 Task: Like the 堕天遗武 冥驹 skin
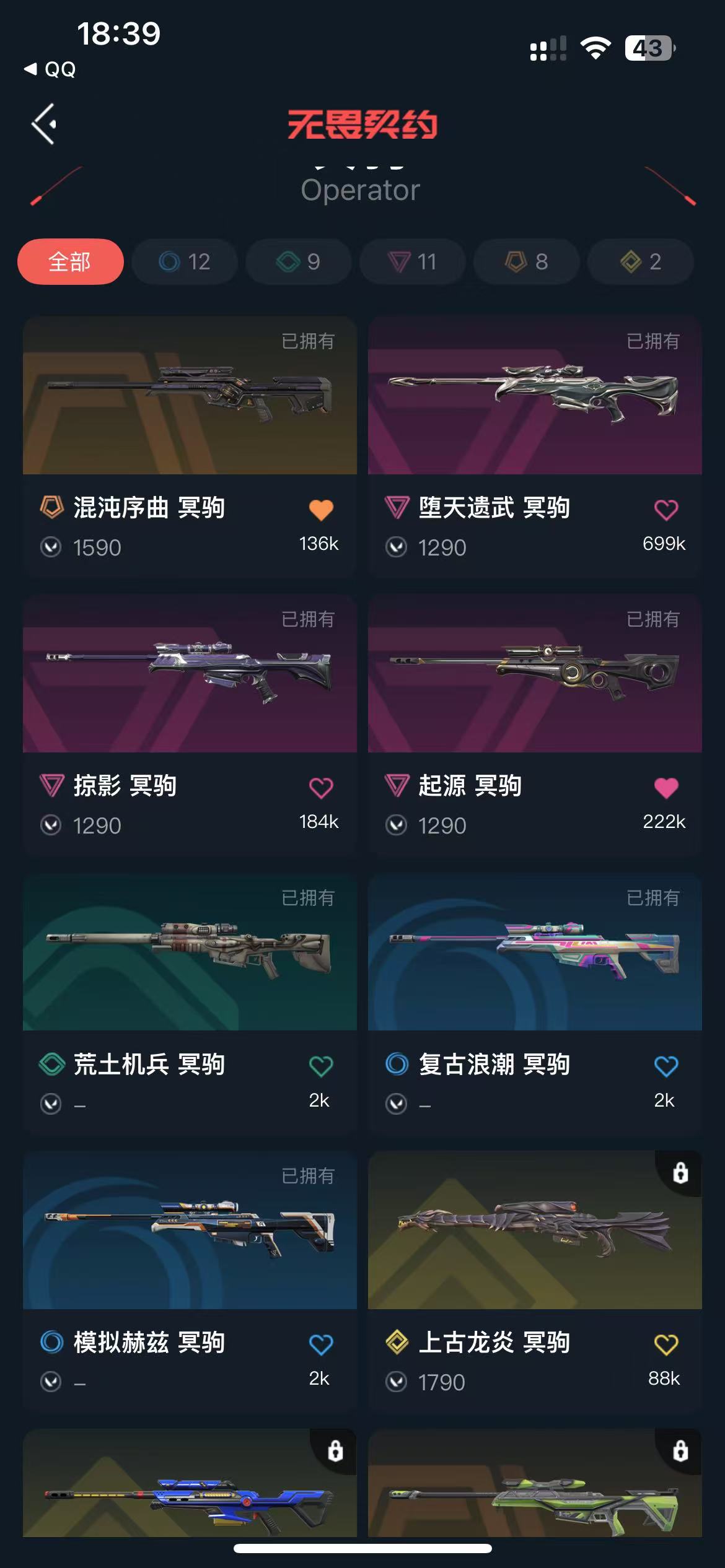[x=666, y=510]
